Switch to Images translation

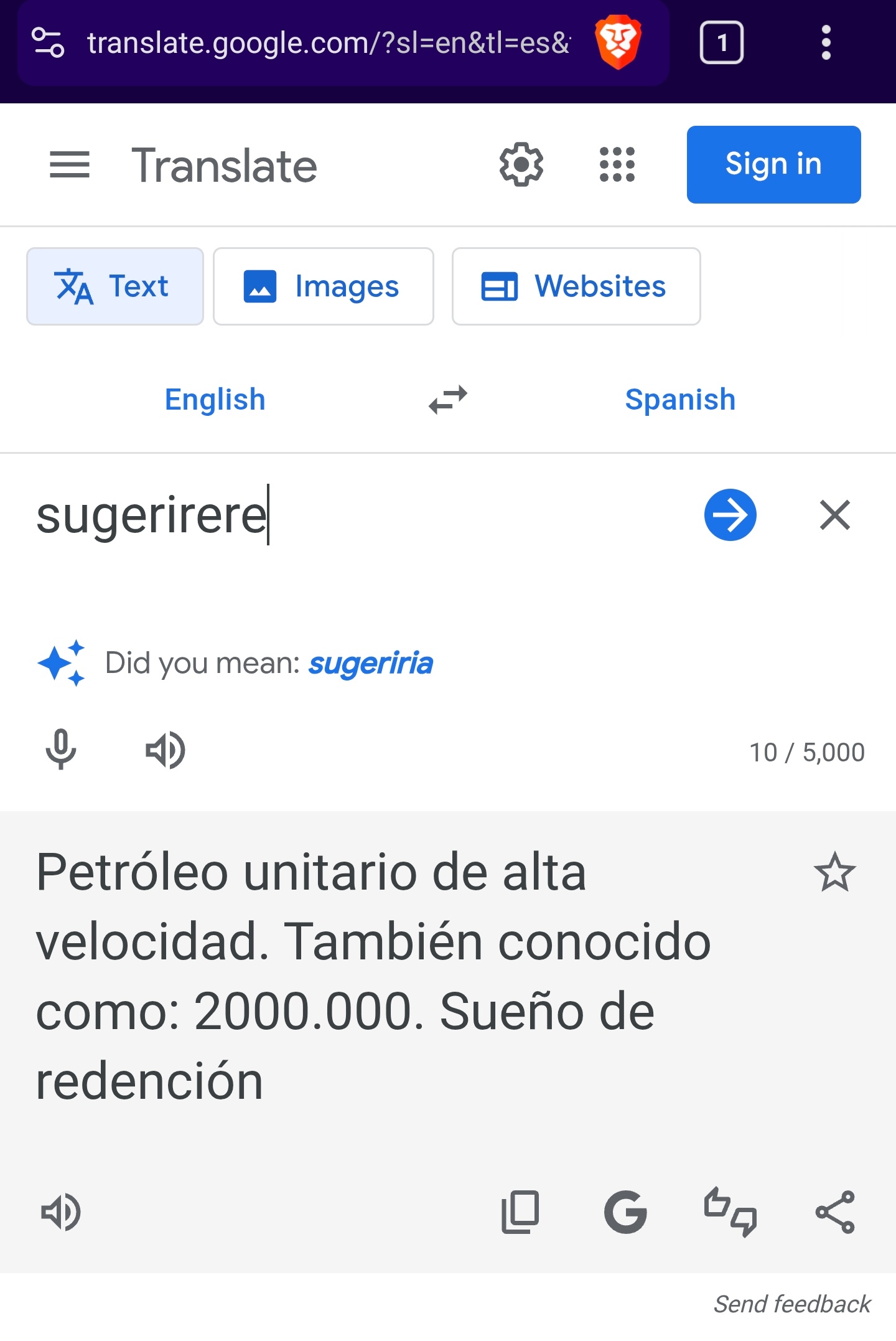tap(323, 286)
